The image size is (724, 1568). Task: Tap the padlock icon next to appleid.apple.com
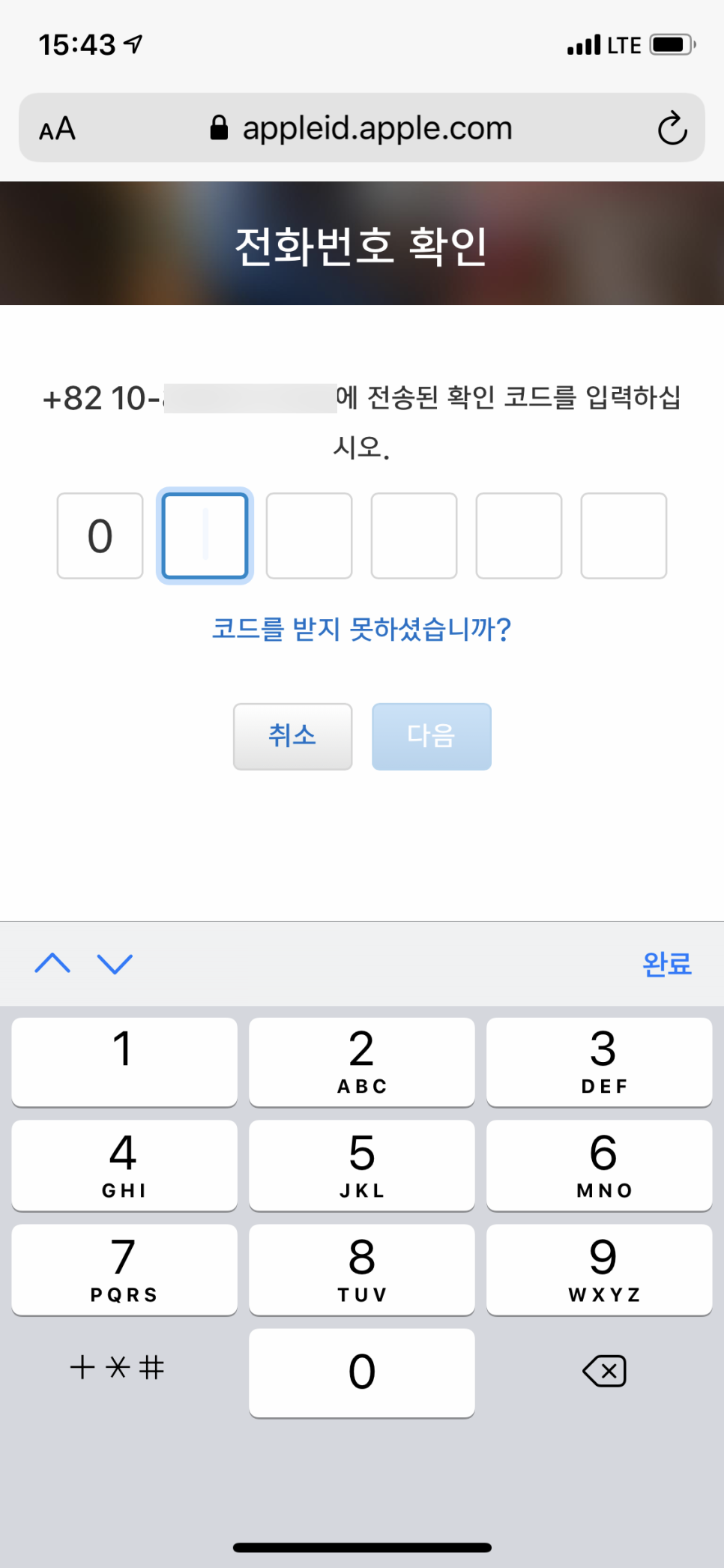pos(218,127)
